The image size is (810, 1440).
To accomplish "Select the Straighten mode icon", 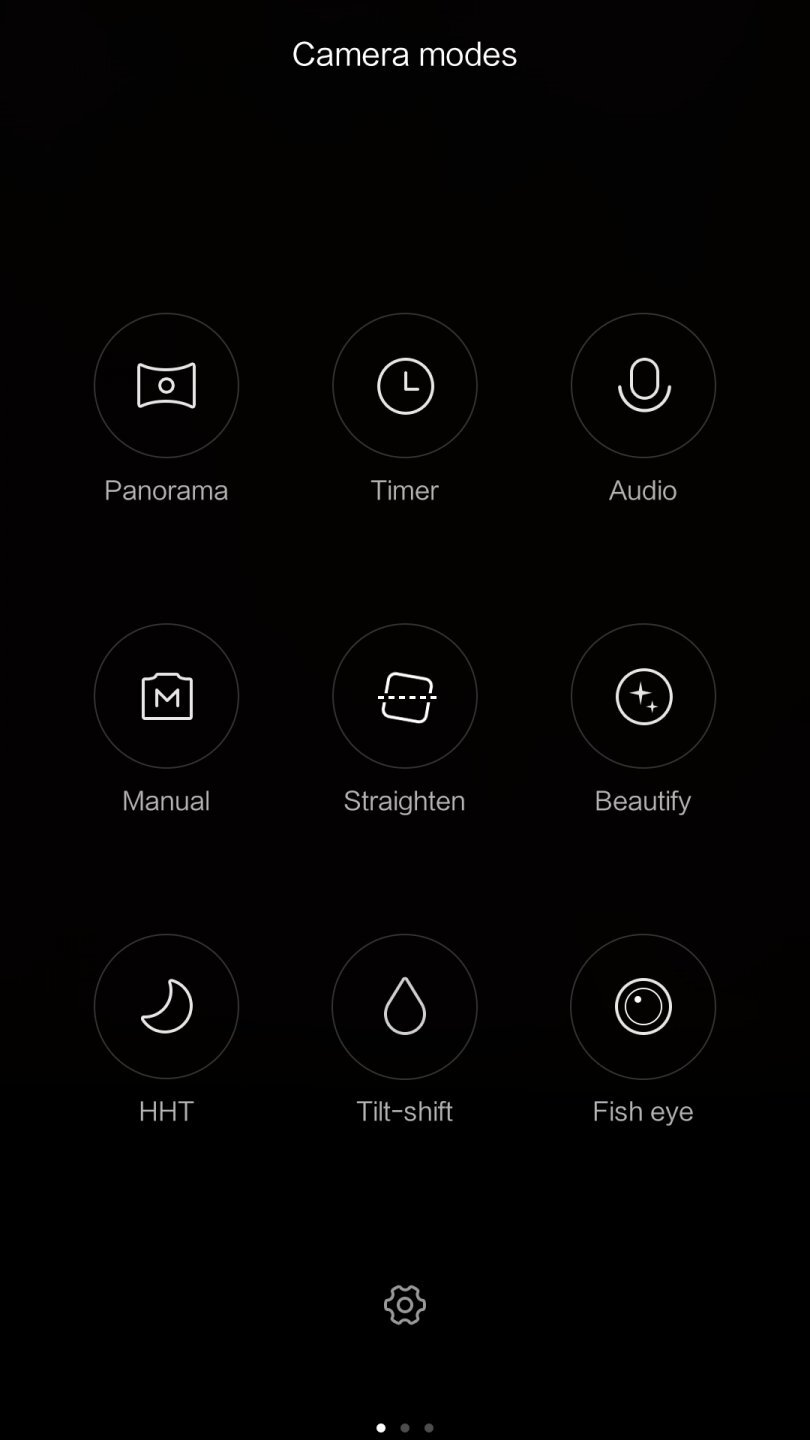I will [x=404, y=696].
